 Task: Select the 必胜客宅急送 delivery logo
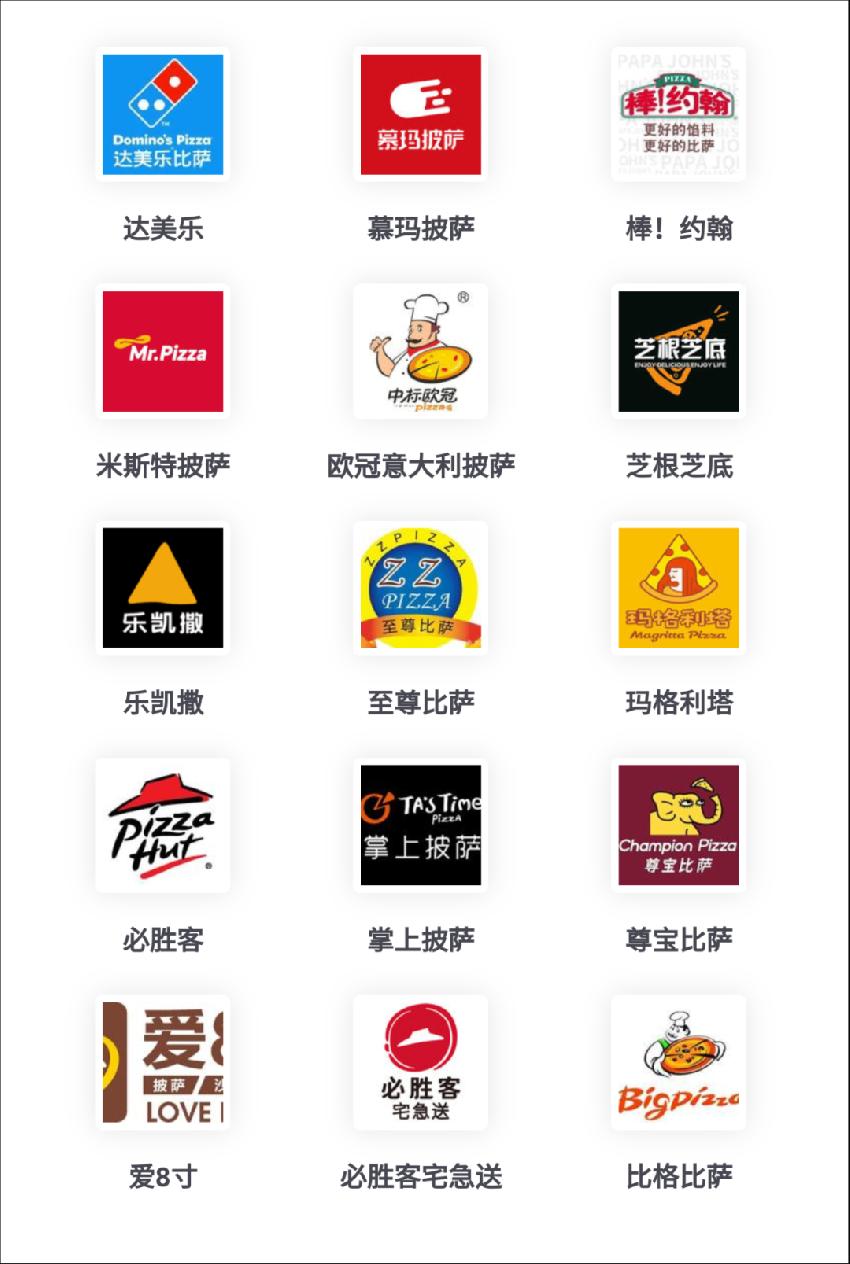point(419,1062)
